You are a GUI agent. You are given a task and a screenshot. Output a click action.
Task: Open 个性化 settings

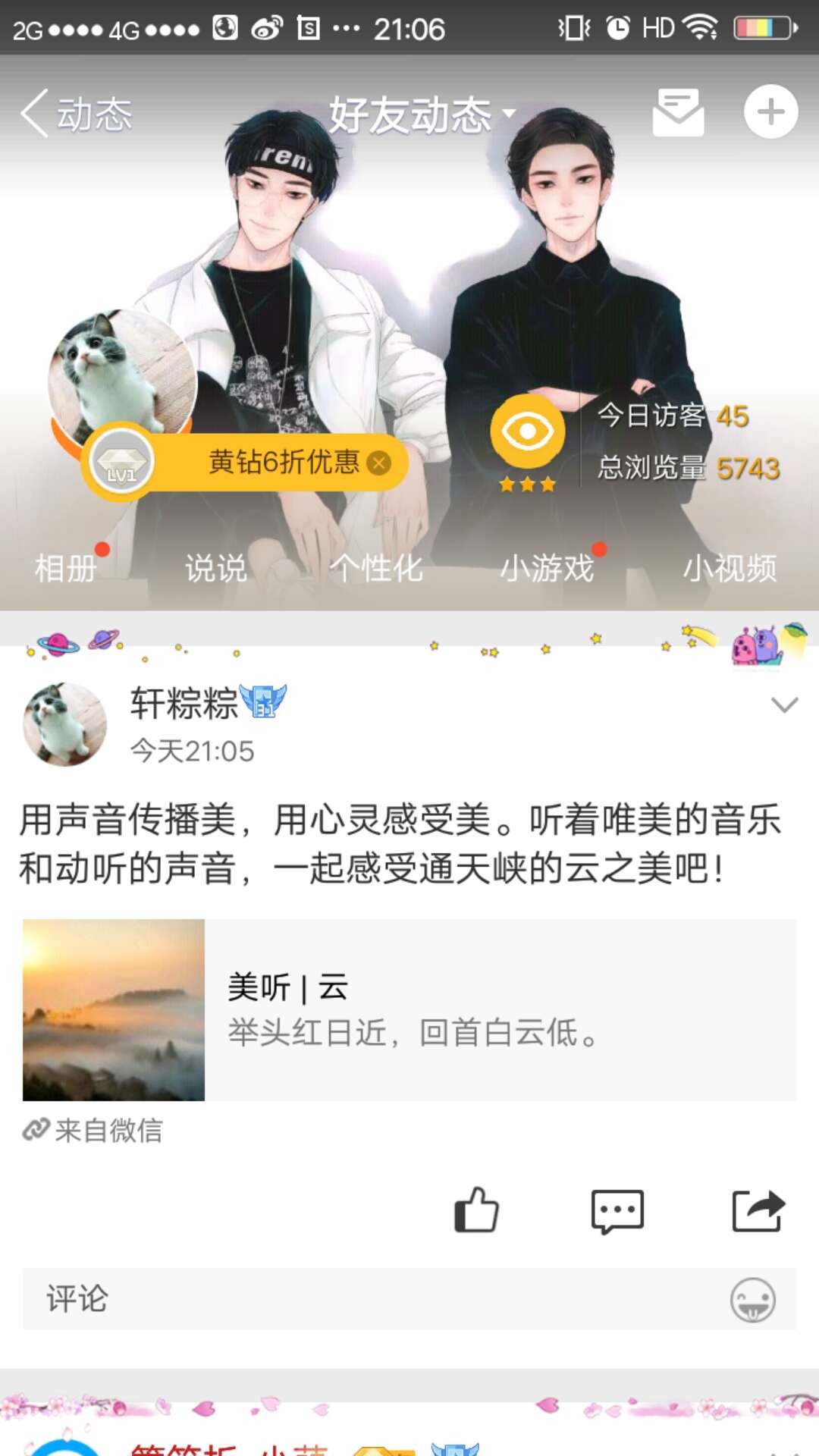tap(377, 569)
